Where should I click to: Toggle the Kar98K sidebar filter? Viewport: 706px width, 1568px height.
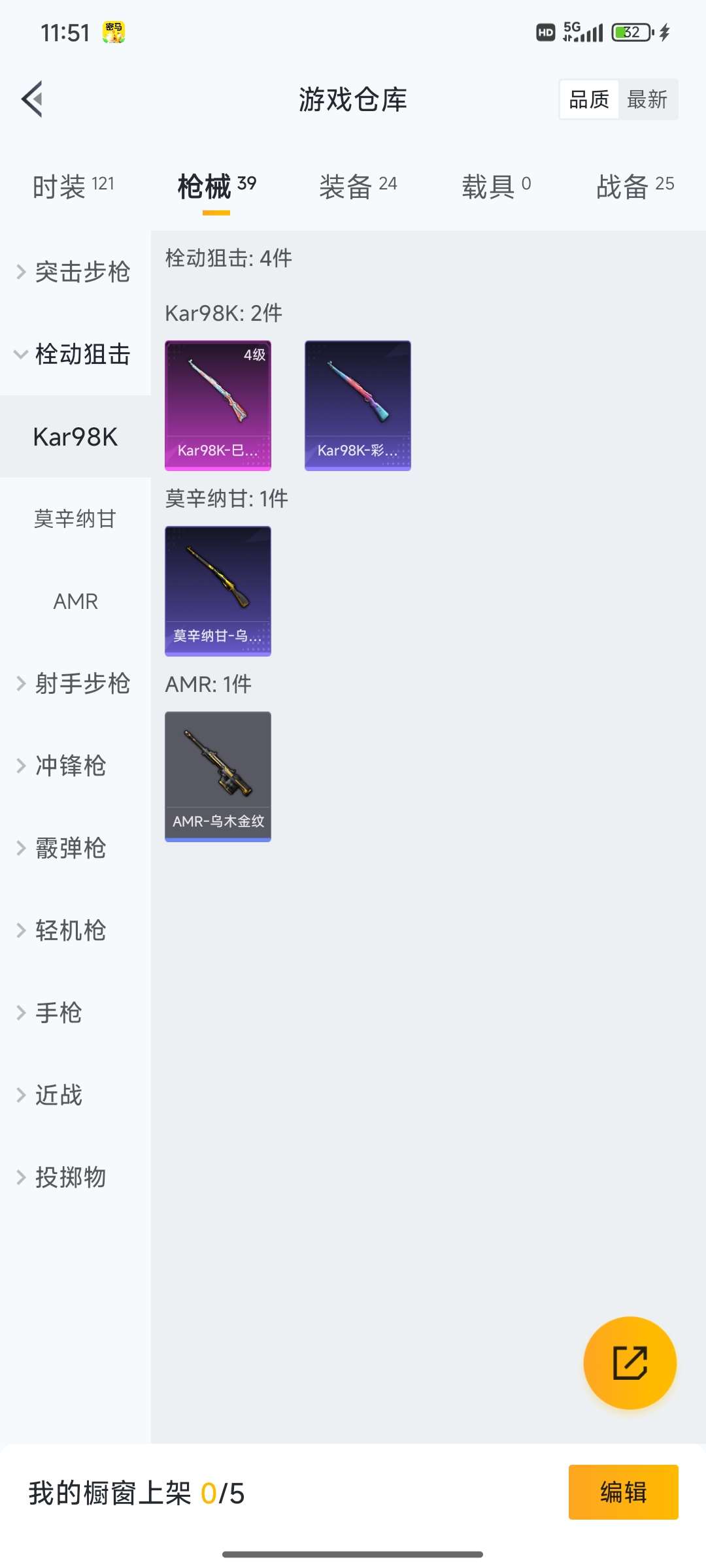click(74, 438)
